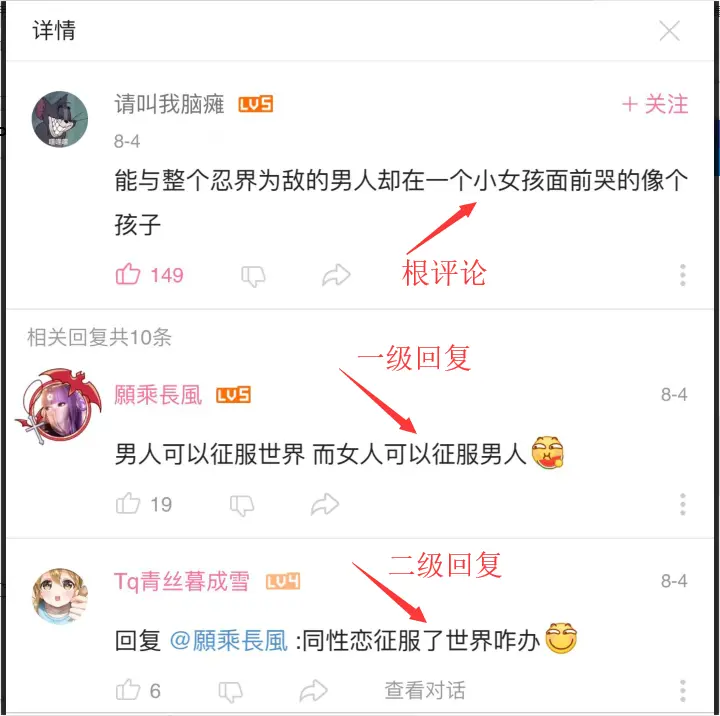Open more options for 願乘長風's reply
The width and height of the screenshot is (720, 716).
point(683,504)
